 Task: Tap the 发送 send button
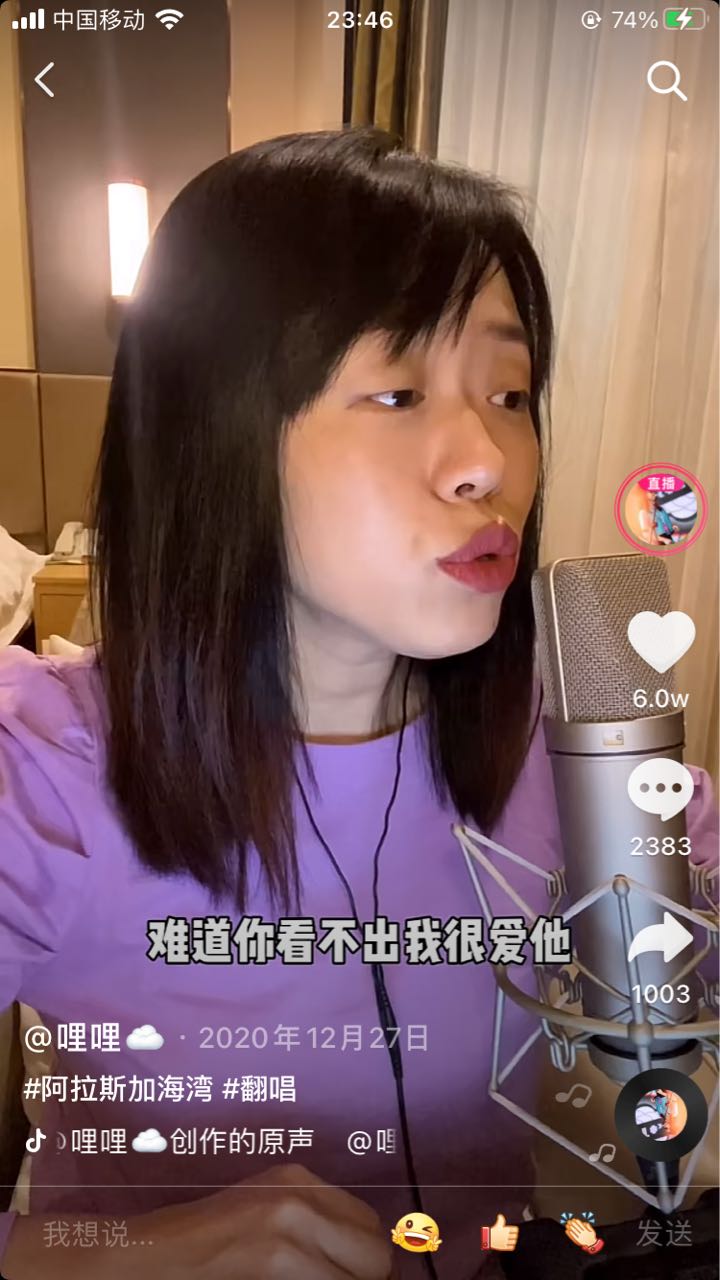pyautogui.click(x=665, y=1234)
